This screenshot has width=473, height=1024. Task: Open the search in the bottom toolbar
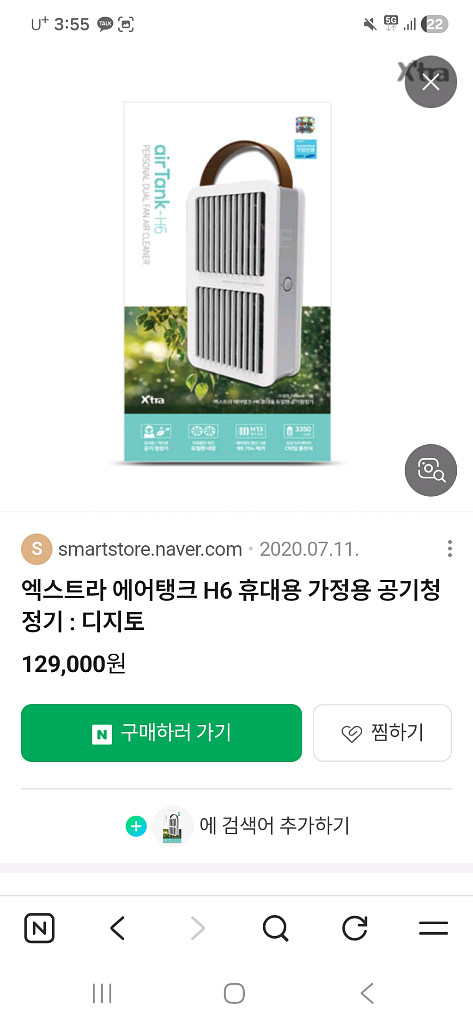pyautogui.click(x=275, y=928)
